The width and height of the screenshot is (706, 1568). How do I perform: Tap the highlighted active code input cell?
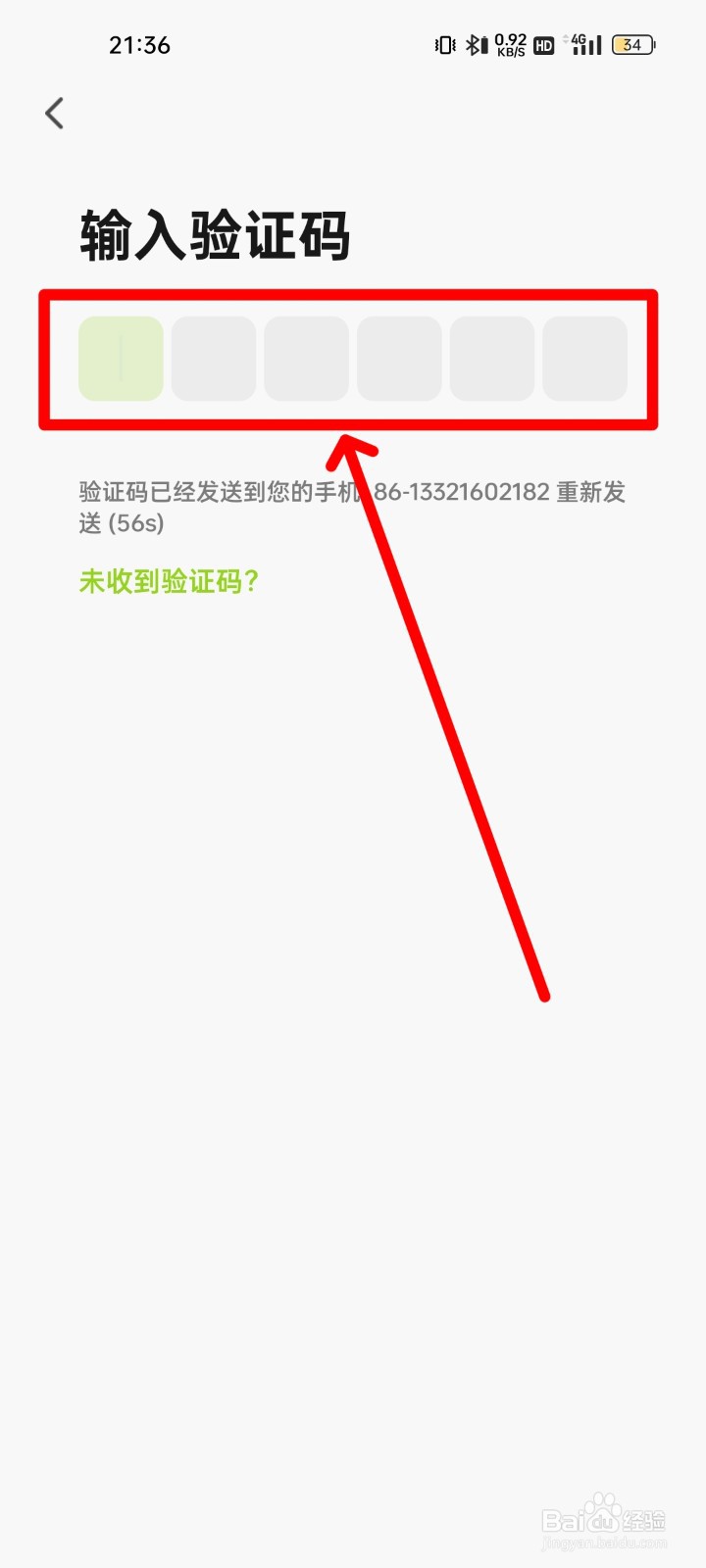point(120,359)
